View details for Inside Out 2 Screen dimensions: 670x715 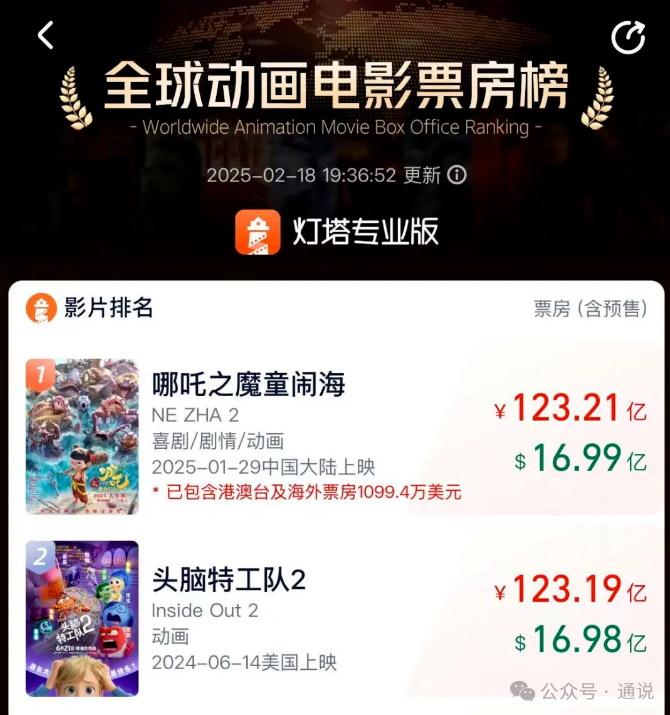point(229,580)
